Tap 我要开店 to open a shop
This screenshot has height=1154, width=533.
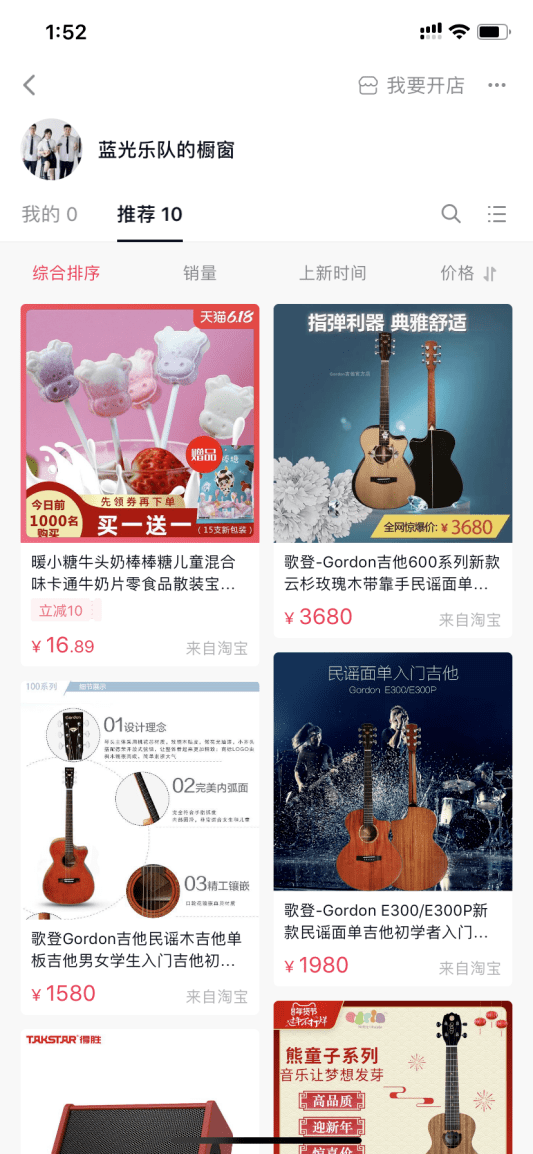click(412, 85)
